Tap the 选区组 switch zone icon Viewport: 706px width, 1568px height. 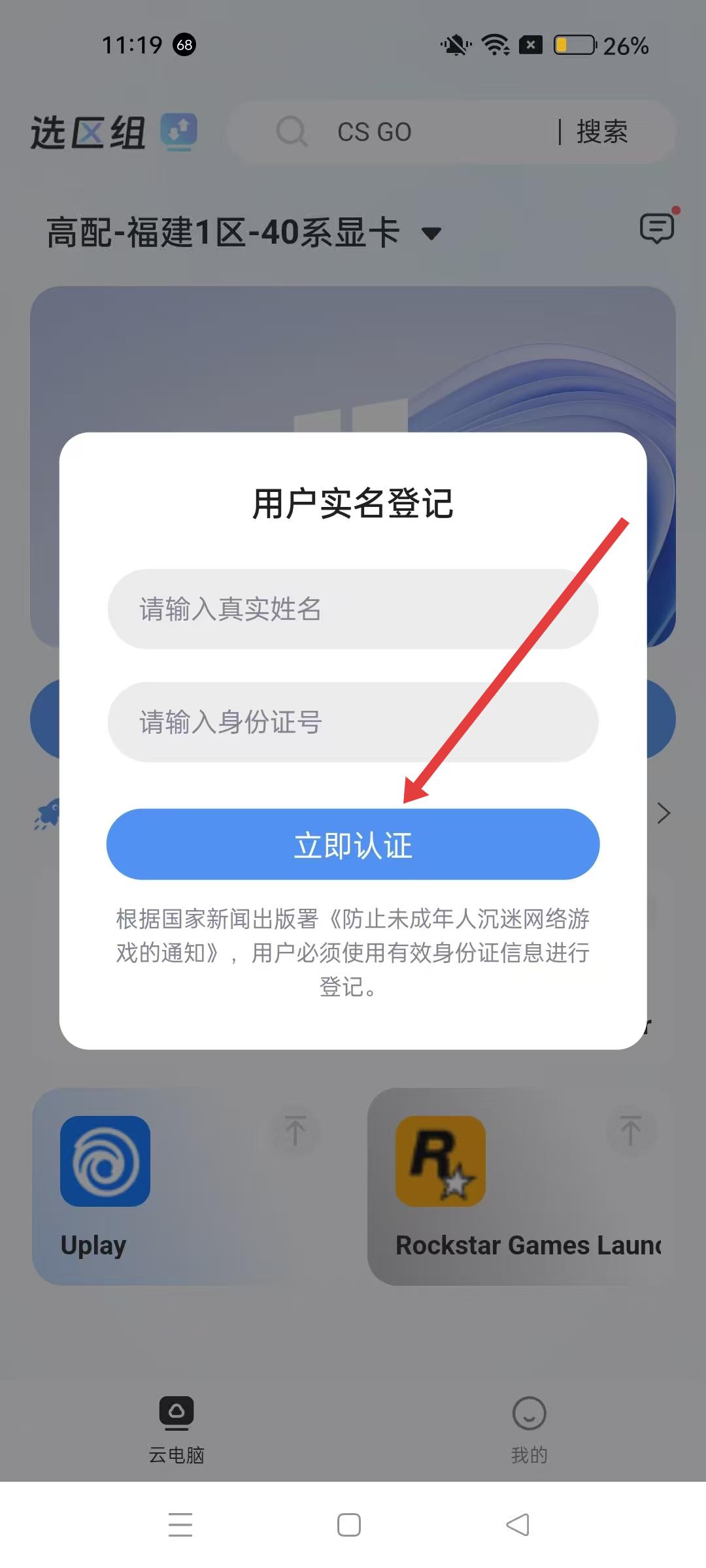tap(179, 132)
